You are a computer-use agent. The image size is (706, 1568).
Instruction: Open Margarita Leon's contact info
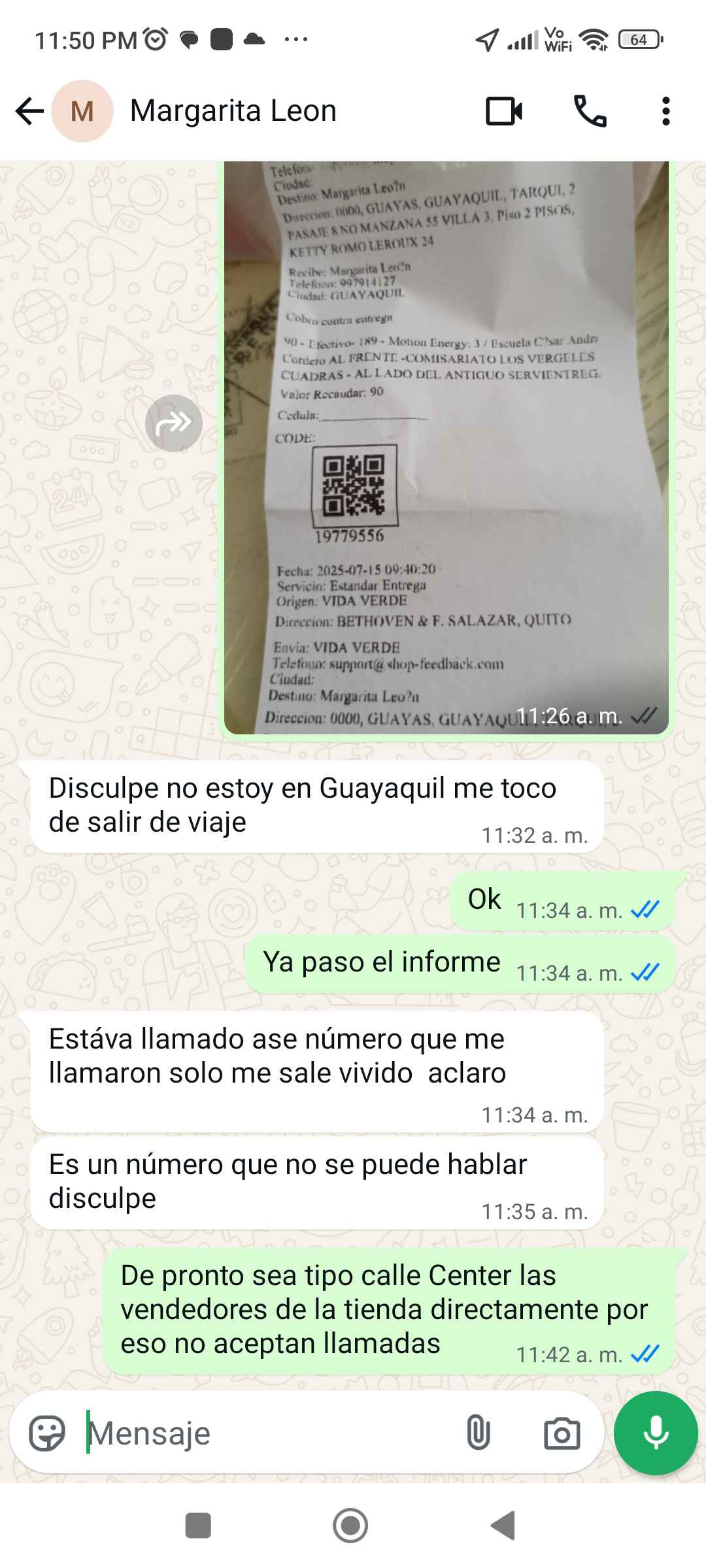pos(233,111)
